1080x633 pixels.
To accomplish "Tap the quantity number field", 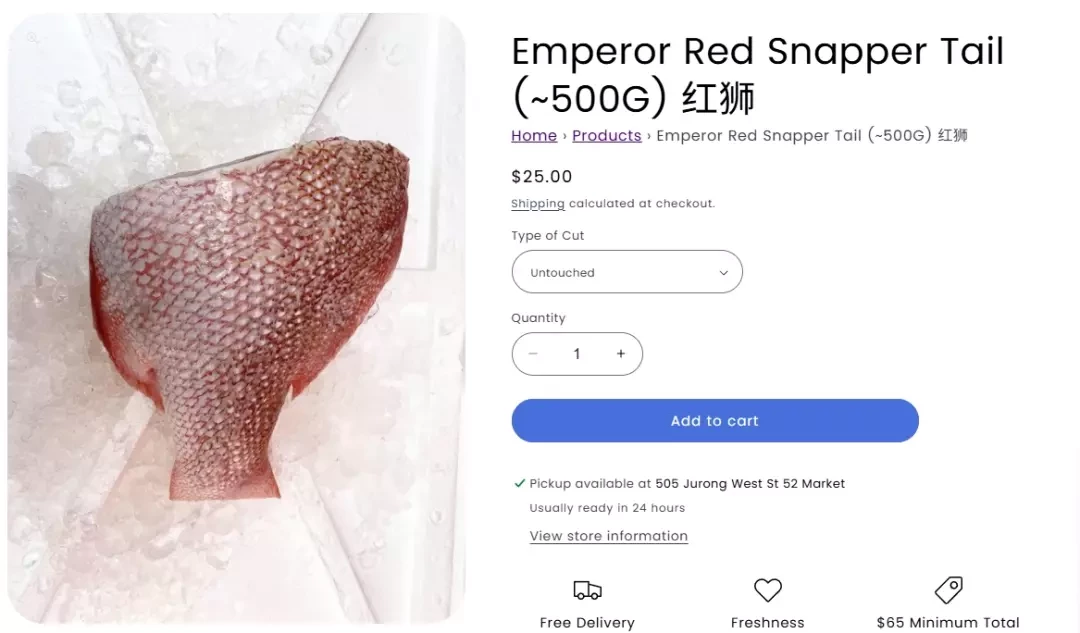I will click(576, 354).
